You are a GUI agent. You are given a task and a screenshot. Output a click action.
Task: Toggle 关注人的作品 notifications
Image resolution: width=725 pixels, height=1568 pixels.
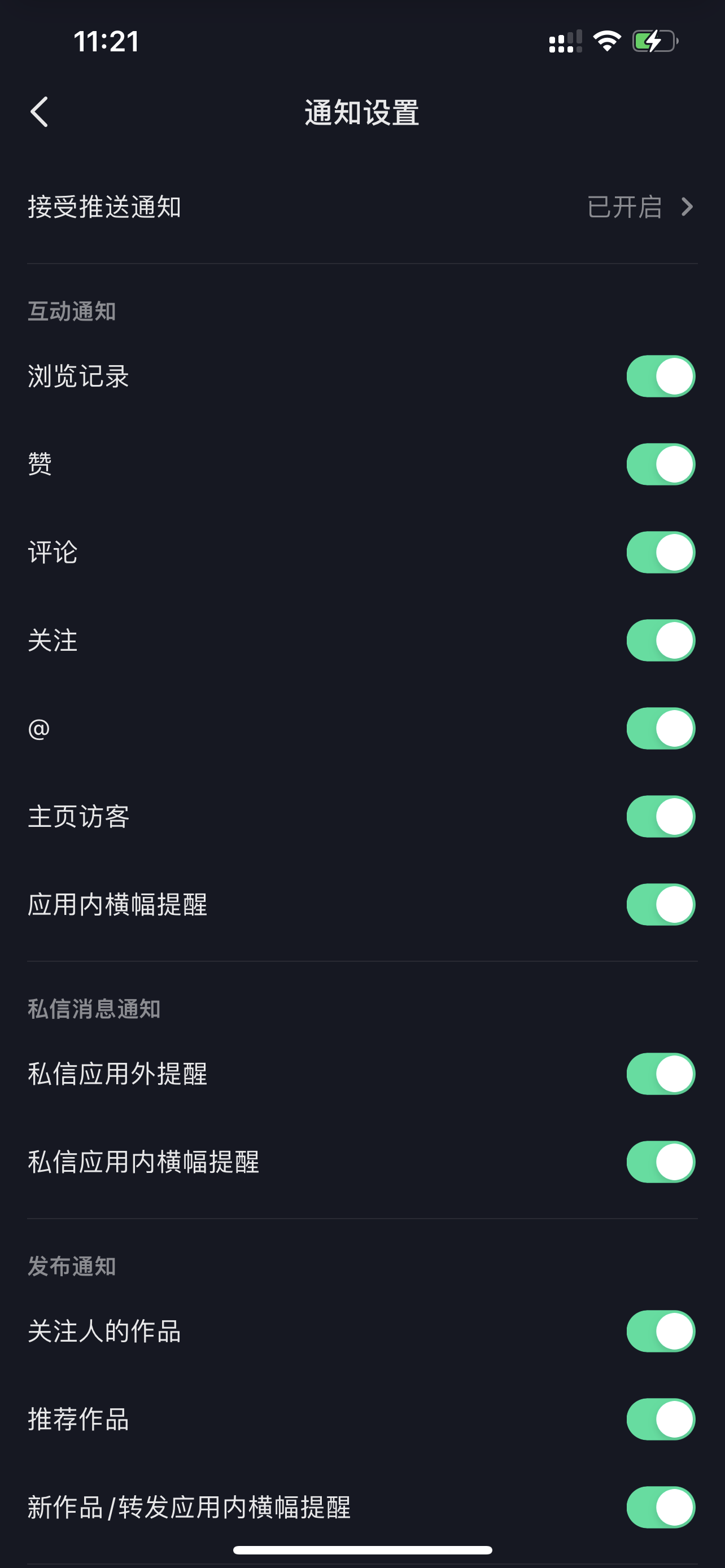(661, 1331)
